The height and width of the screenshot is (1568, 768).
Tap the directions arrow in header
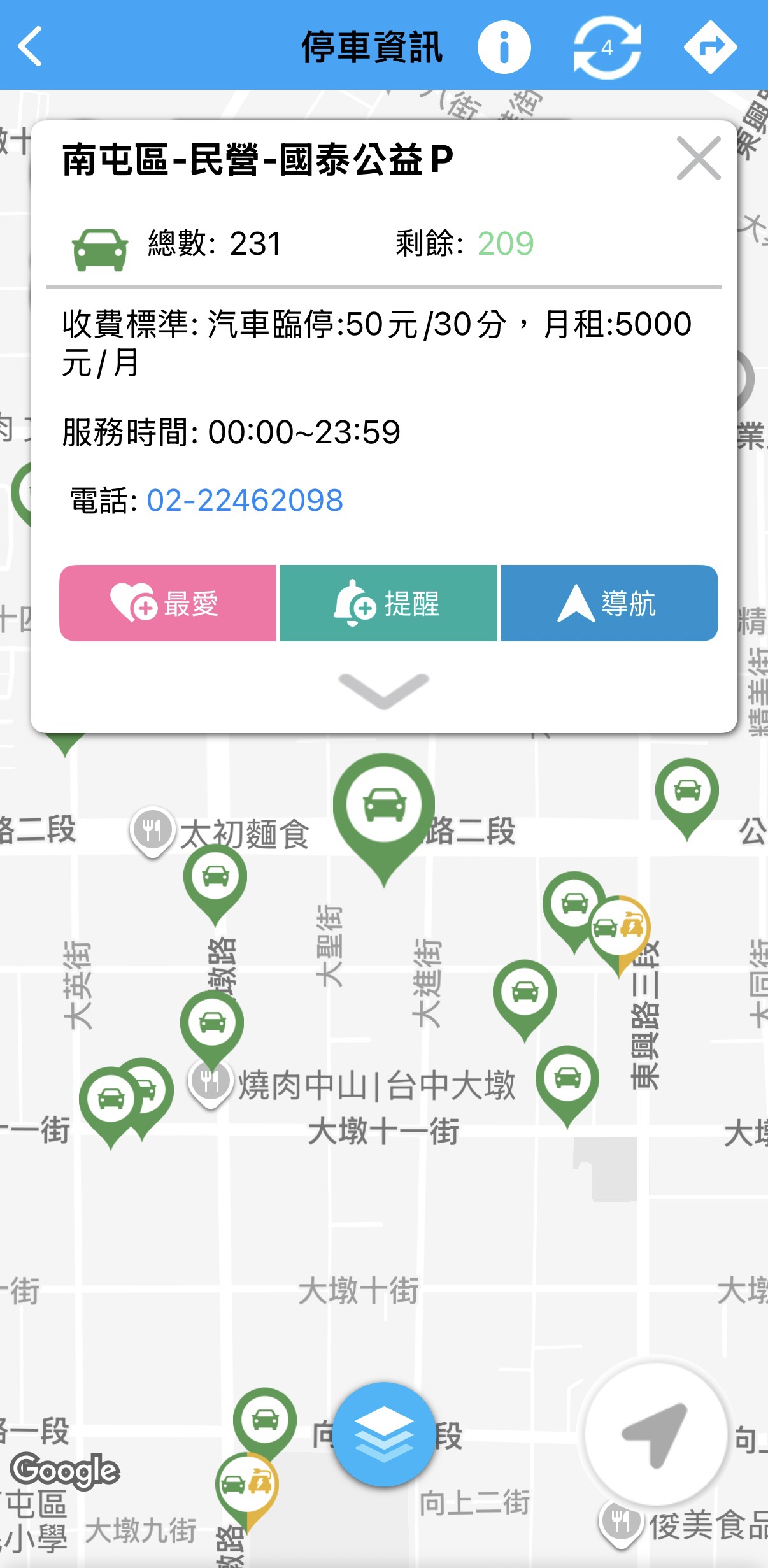click(710, 46)
